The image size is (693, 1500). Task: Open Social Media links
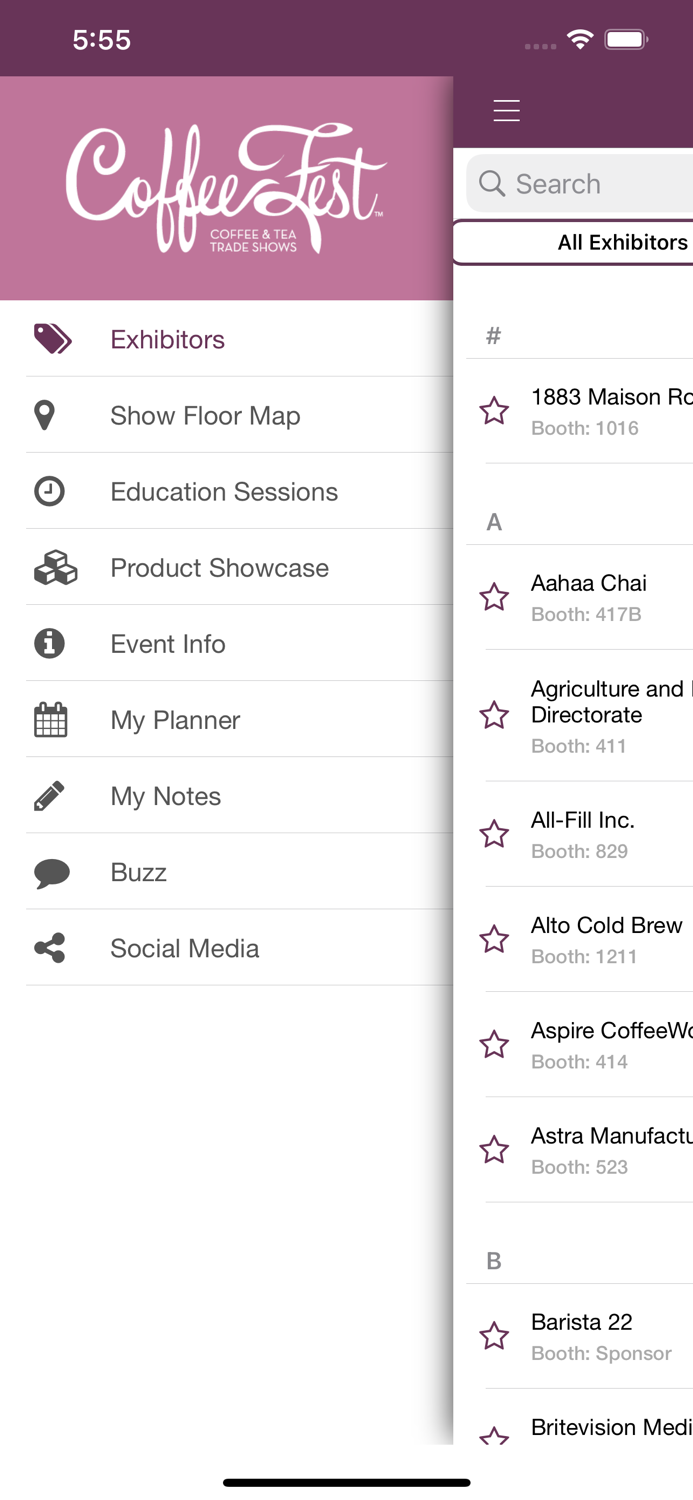(x=184, y=948)
